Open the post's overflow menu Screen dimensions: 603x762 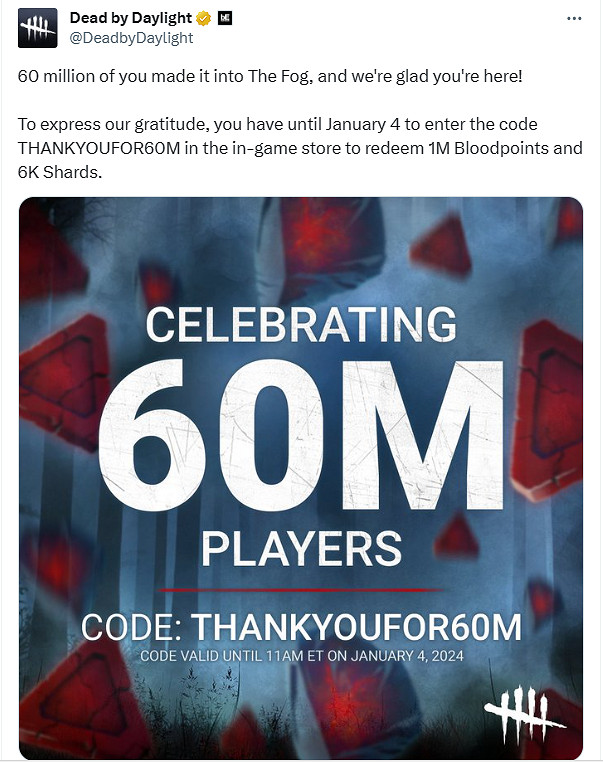point(573,19)
